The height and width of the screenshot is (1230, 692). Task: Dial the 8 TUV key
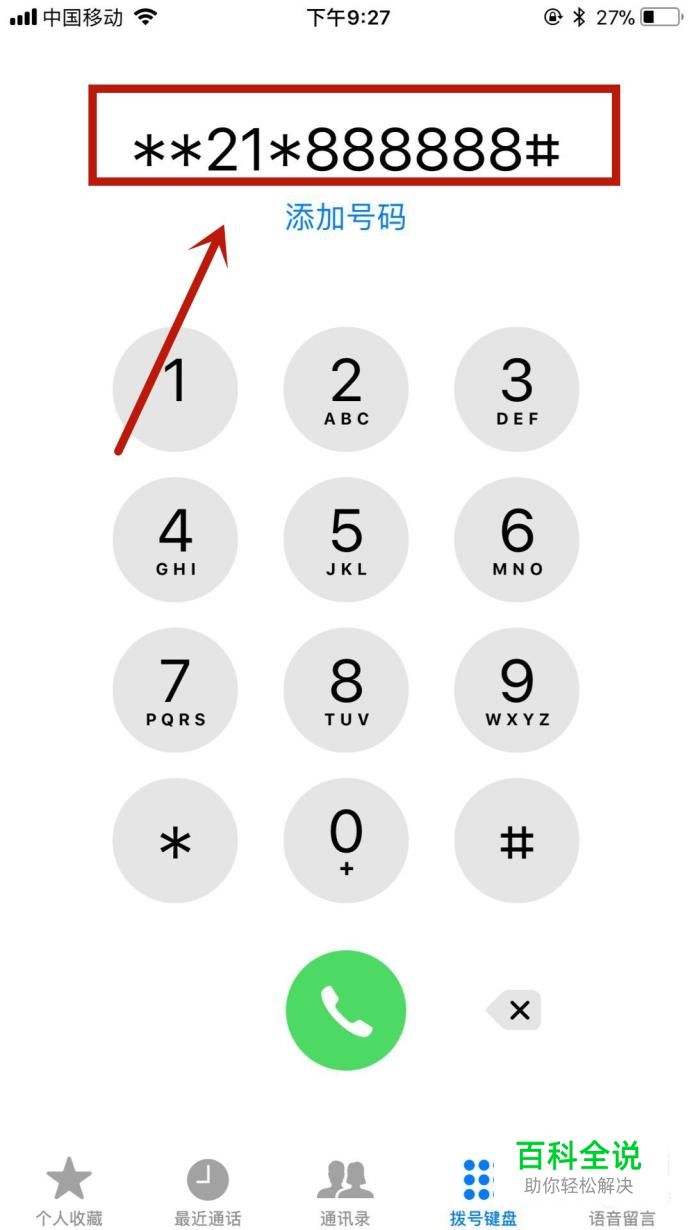[346, 690]
